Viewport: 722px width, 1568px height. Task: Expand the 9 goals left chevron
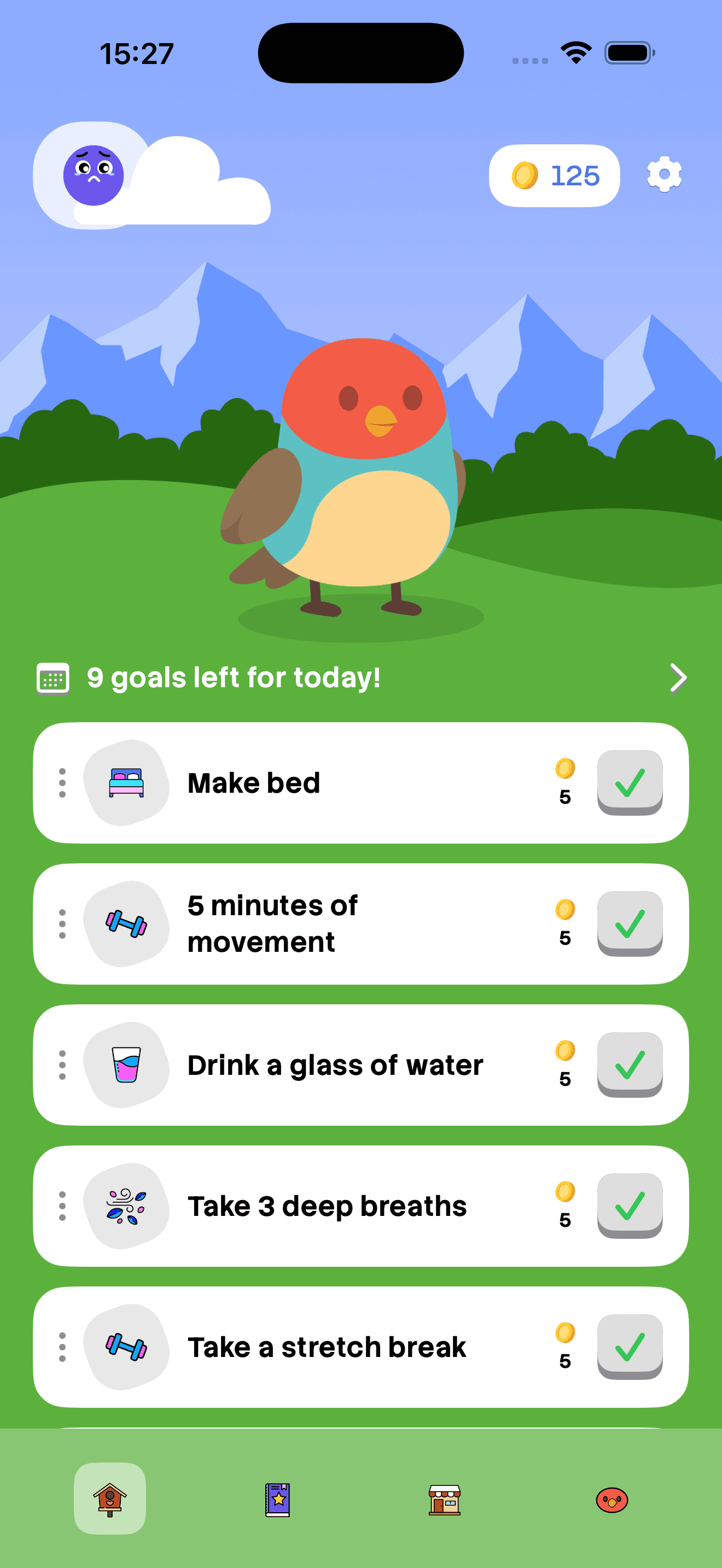(x=678, y=678)
